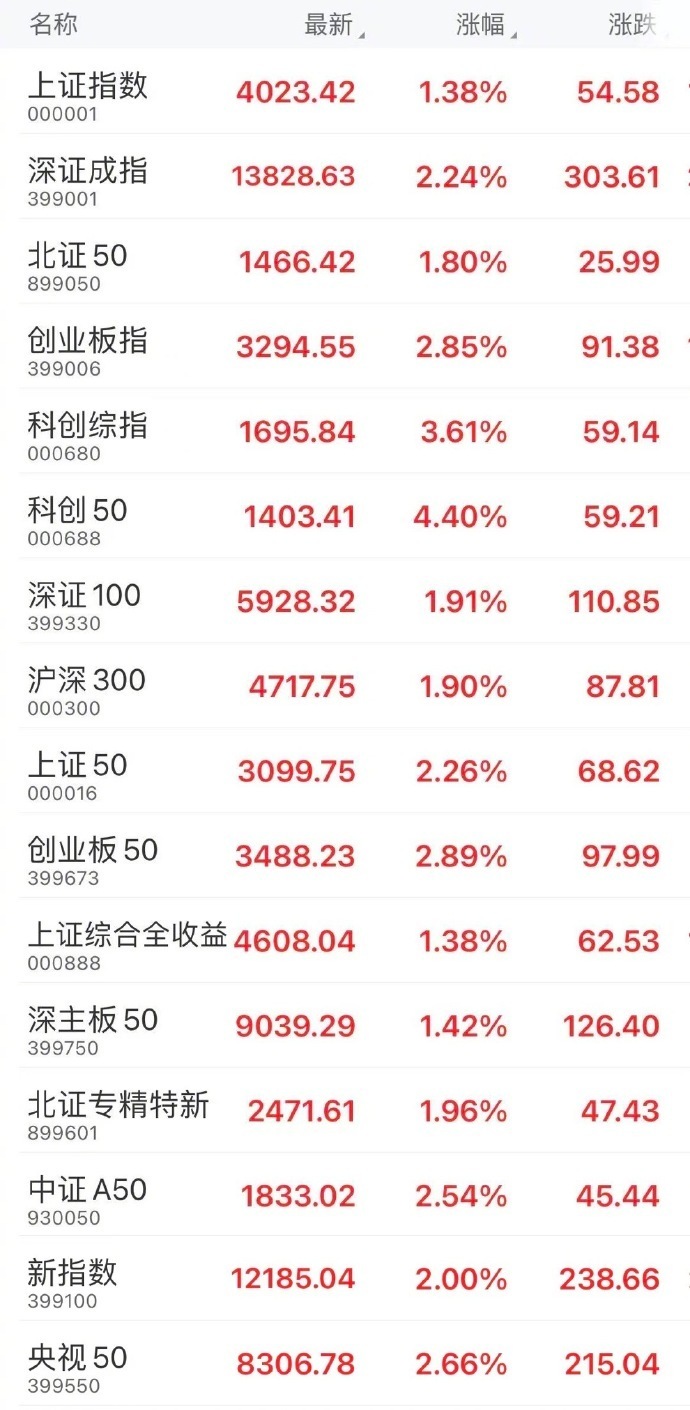View 北证专精特新 index details
The height and width of the screenshot is (1410, 690).
pos(118,1112)
